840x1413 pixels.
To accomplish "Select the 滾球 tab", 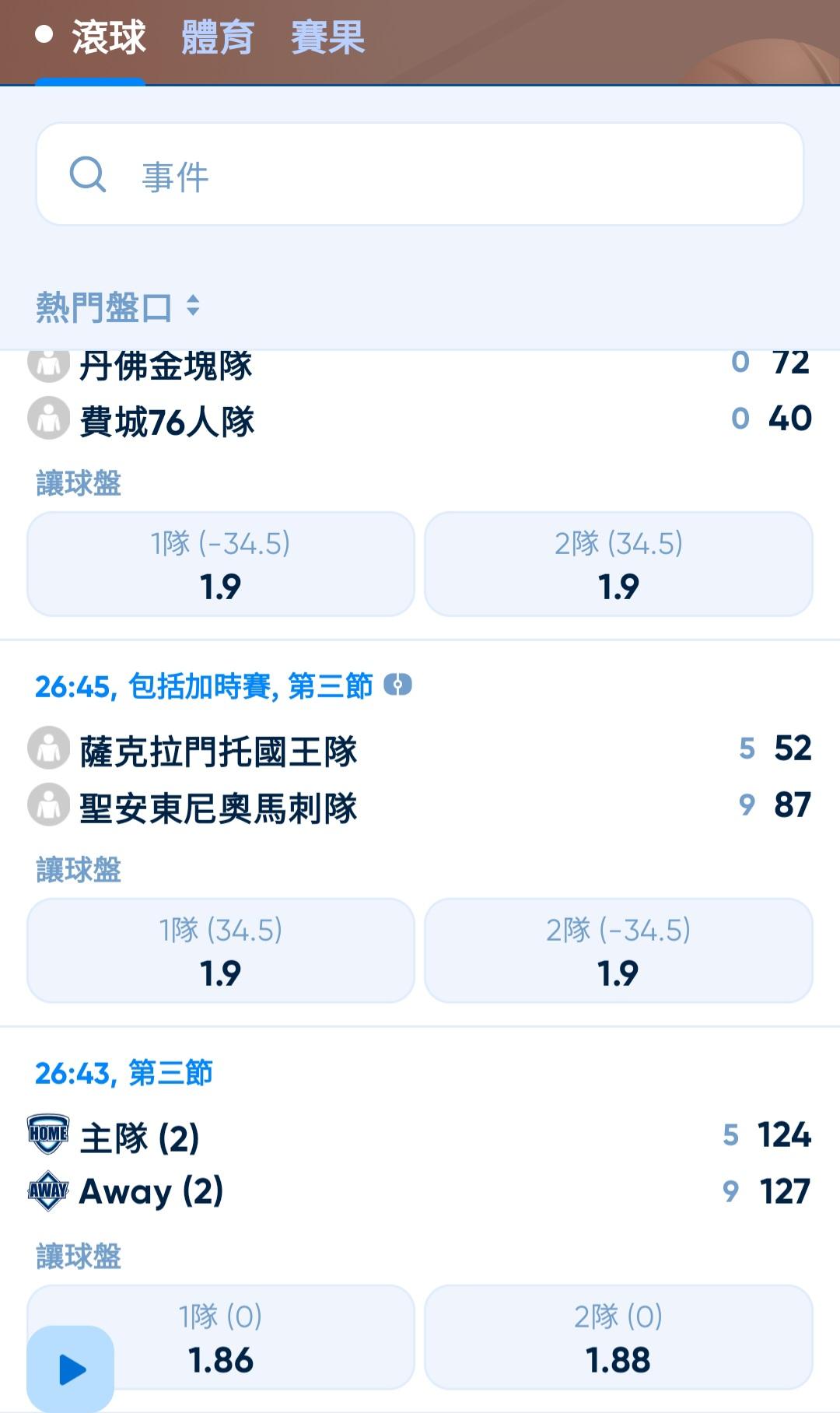I will point(108,37).
